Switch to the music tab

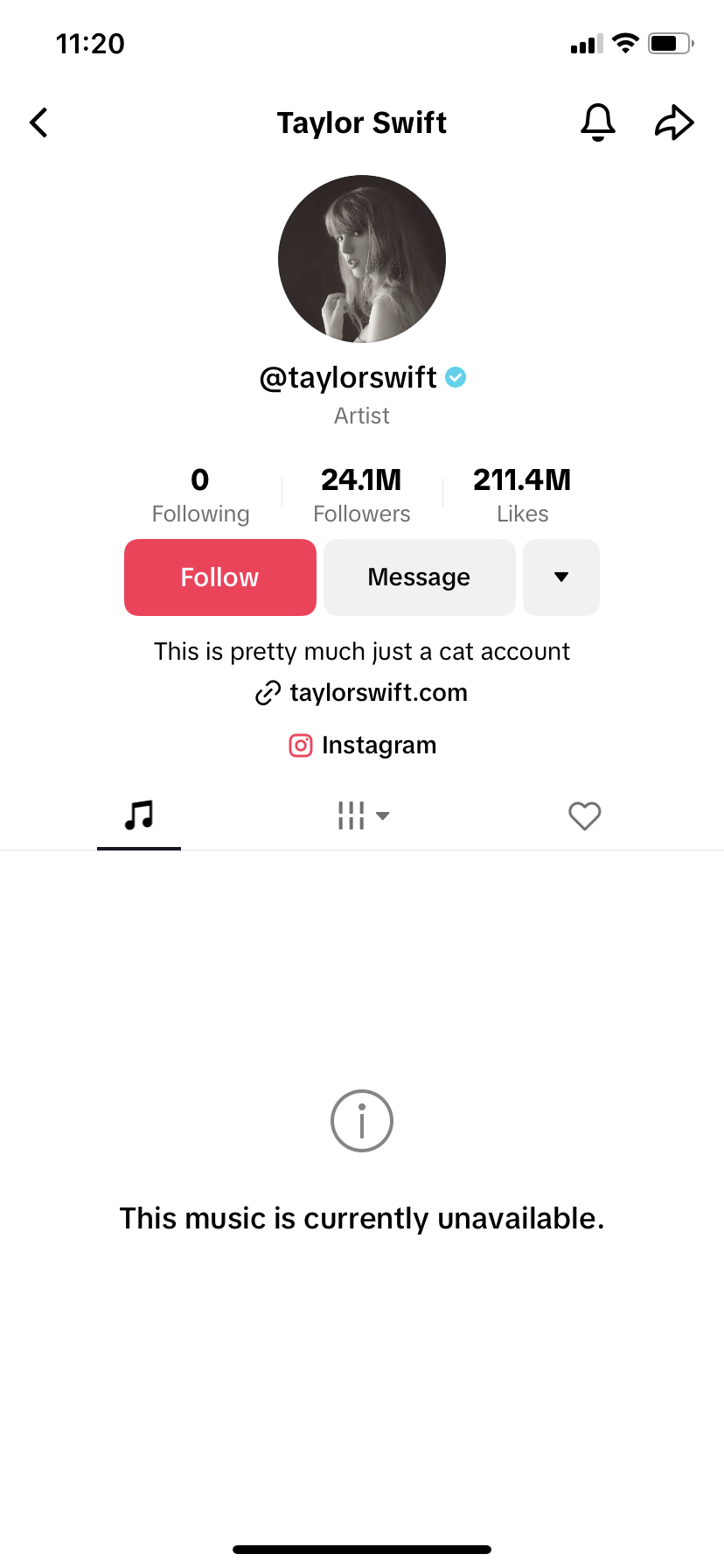click(x=139, y=815)
